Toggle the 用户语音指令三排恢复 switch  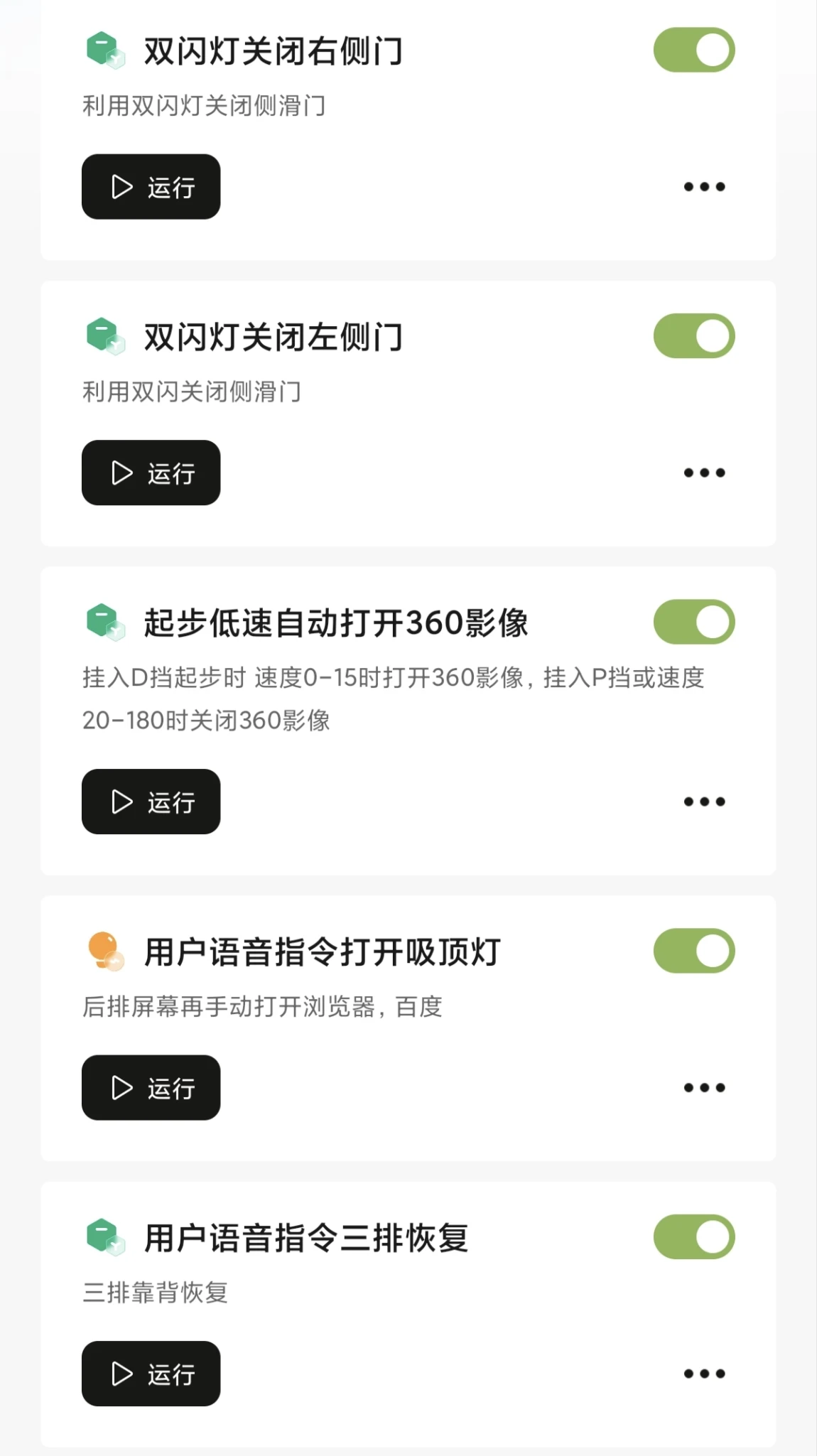coord(694,1237)
